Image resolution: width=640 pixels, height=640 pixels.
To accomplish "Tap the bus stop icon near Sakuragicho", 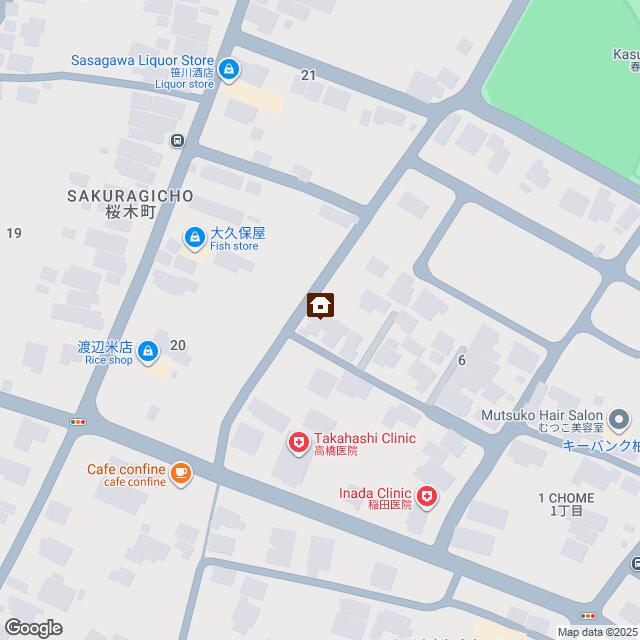I will click(177, 141).
